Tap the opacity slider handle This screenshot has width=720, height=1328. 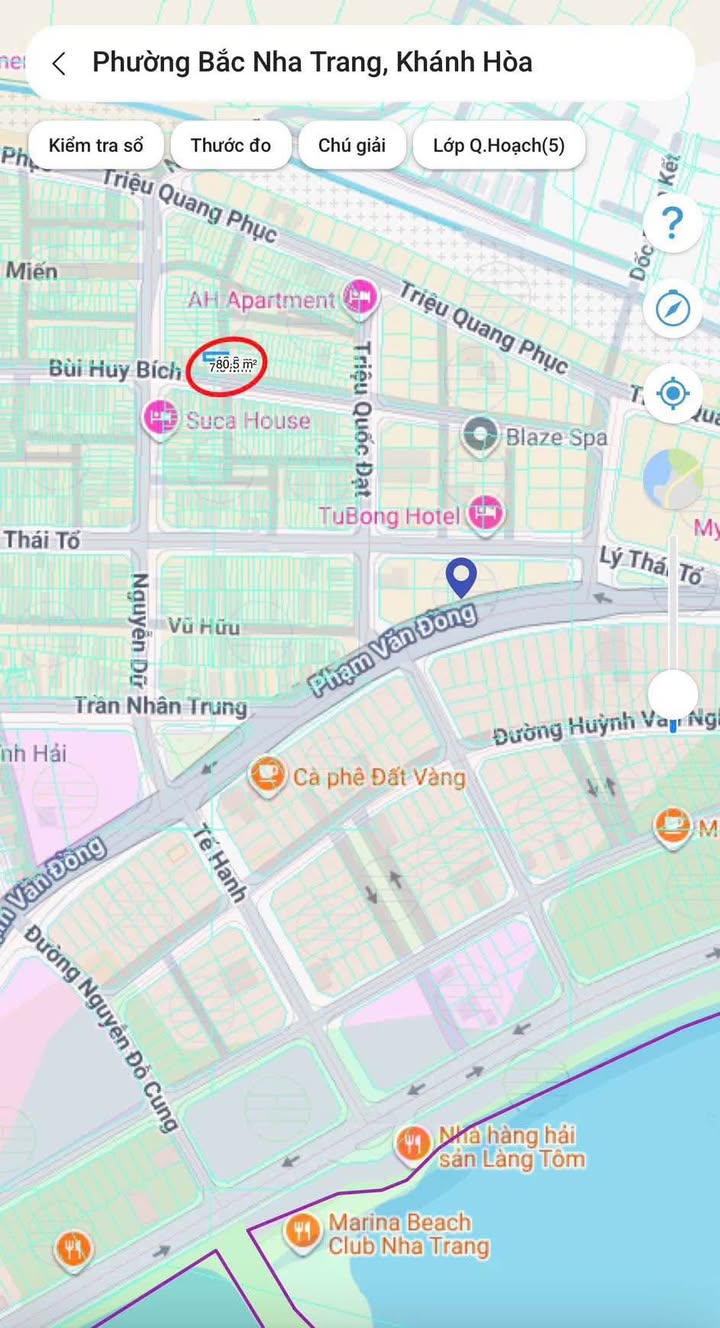[673, 693]
